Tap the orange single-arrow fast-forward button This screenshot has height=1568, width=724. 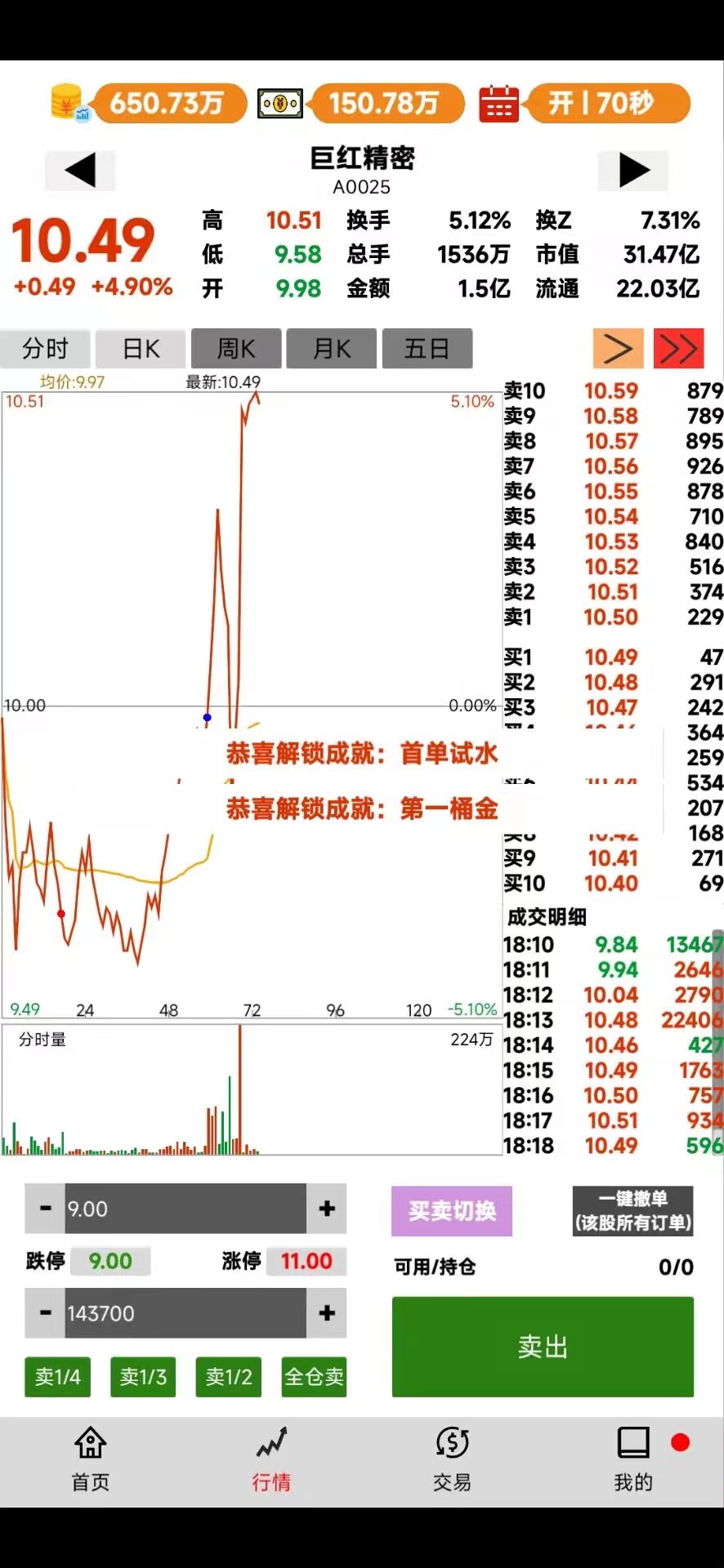coord(618,349)
